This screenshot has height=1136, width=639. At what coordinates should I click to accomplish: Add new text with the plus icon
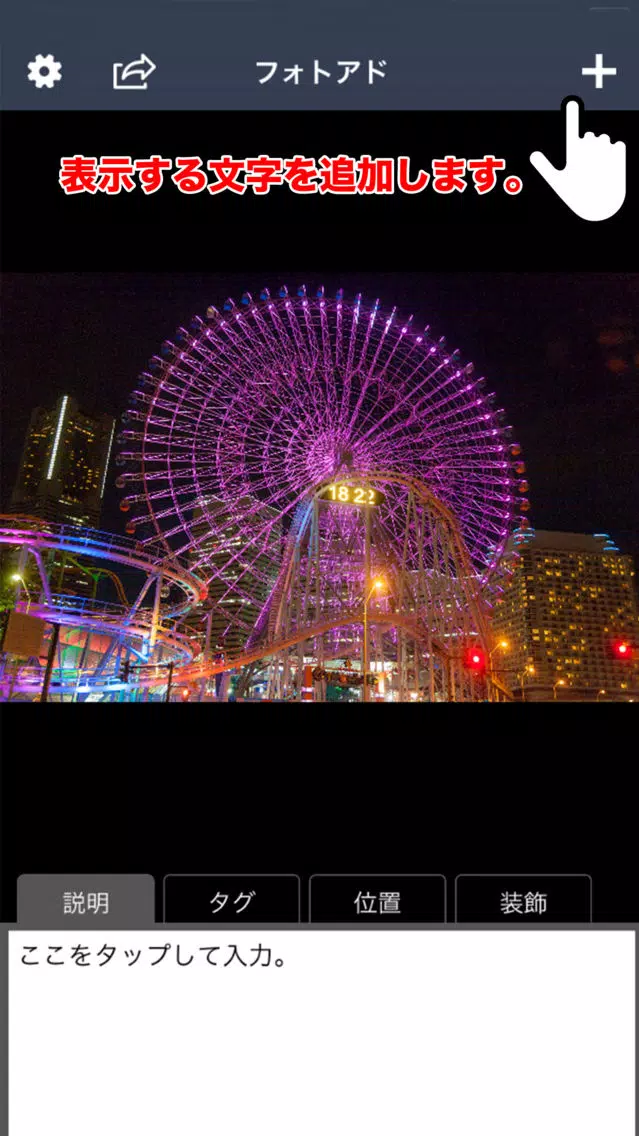point(598,72)
